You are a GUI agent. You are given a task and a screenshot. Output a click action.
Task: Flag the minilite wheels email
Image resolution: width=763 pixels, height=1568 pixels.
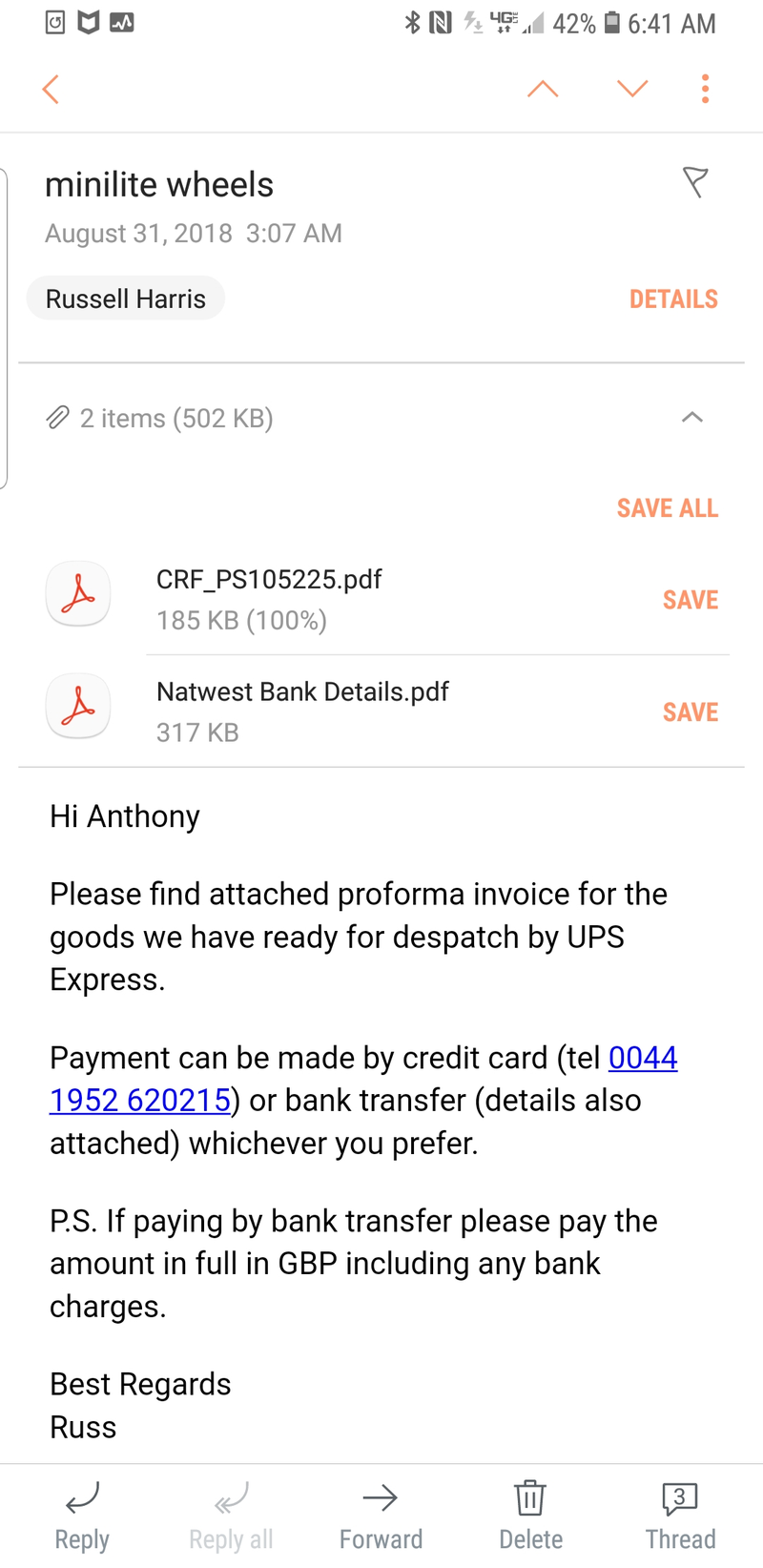coord(695,181)
